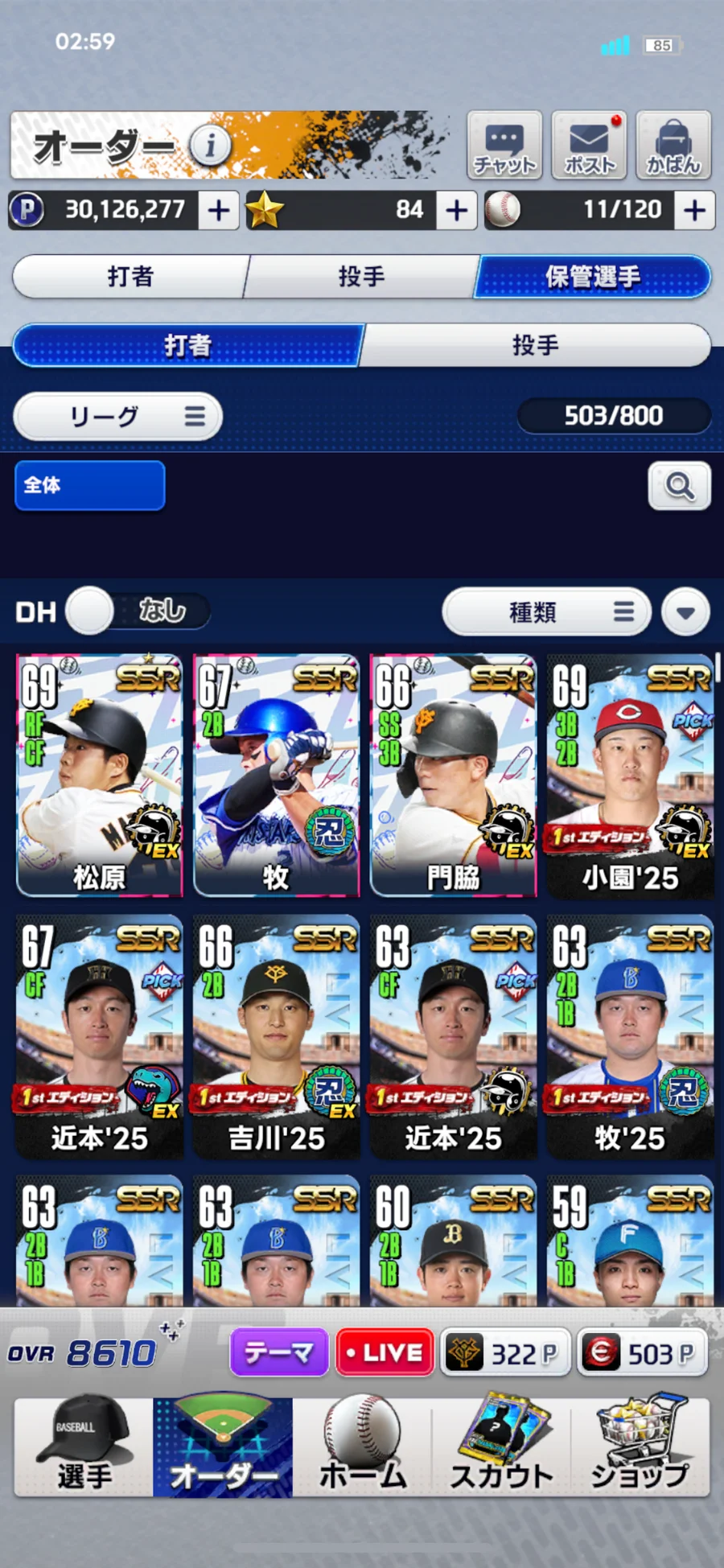Tap the sort order arrow button
Image resolution: width=724 pixels, height=1568 pixels.
pyautogui.click(x=685, y=612)
